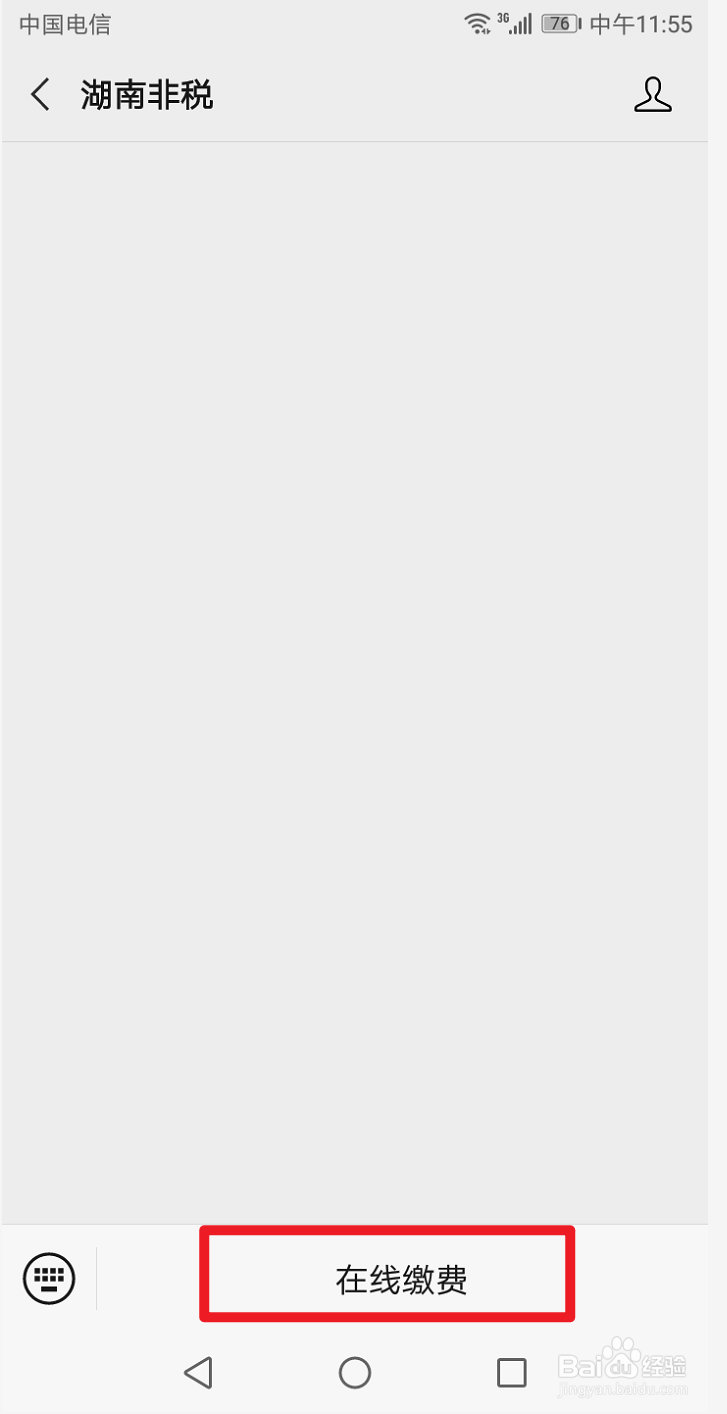Tap the 中国电信 carrier label

coord(64,22)
